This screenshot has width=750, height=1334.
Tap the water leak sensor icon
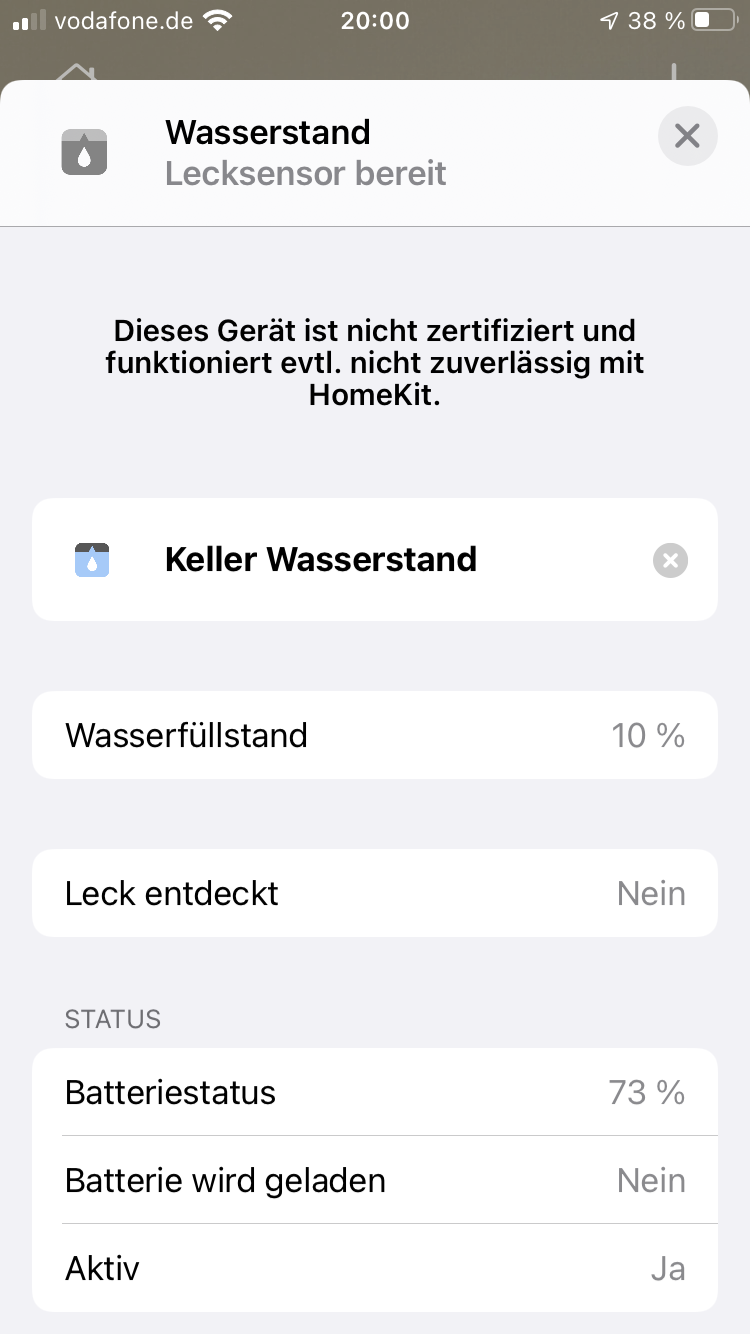click(84, 151)
